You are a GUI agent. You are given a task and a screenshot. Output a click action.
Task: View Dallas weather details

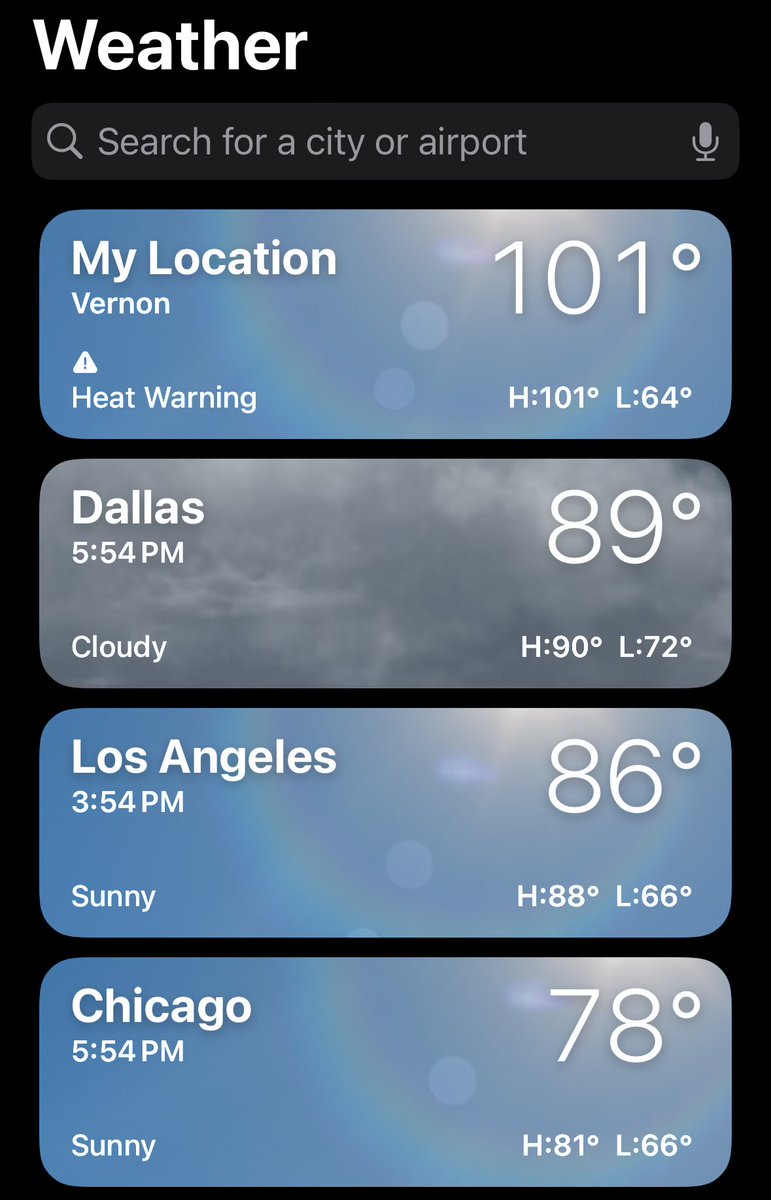click(385, 573)
